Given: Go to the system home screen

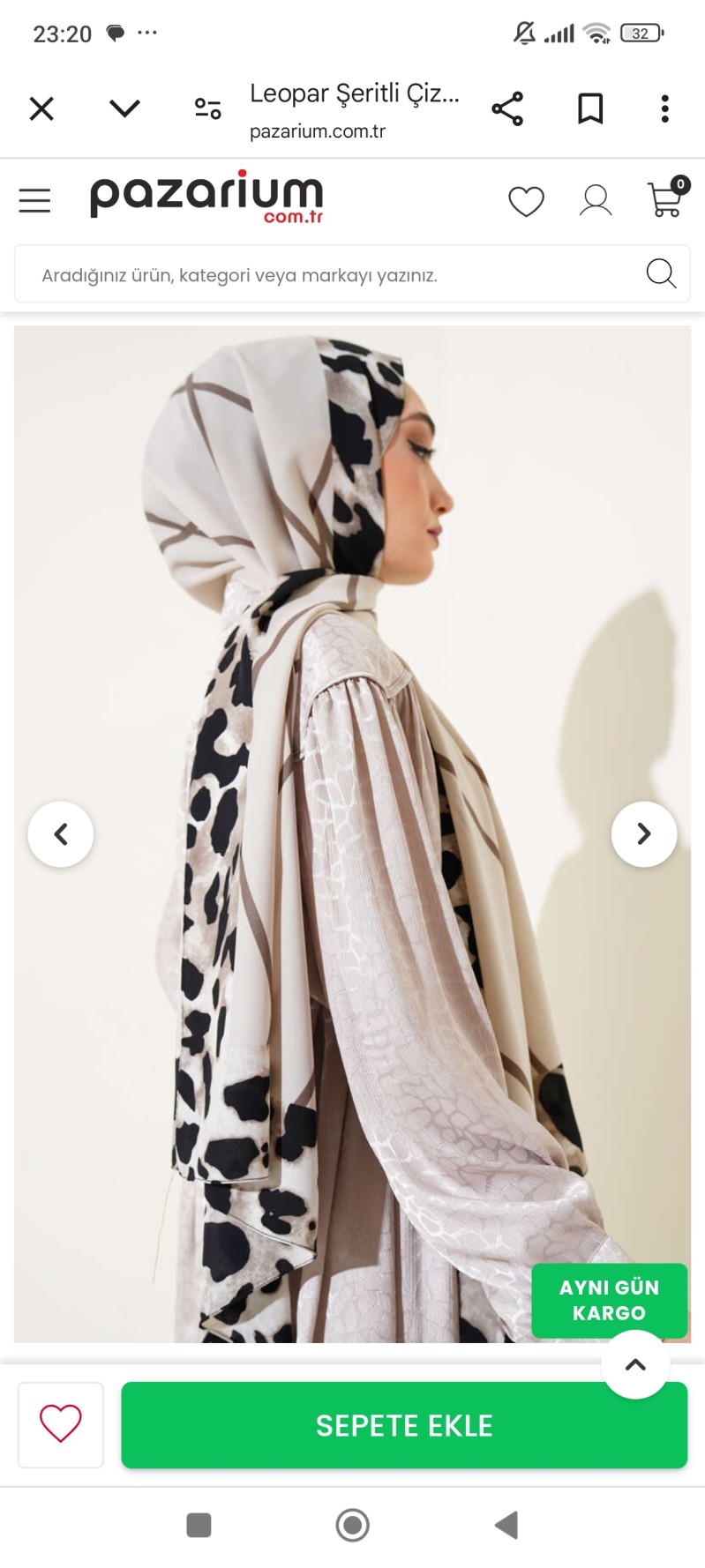Looking at the screenshot, I should click(x=353, y=1525).
